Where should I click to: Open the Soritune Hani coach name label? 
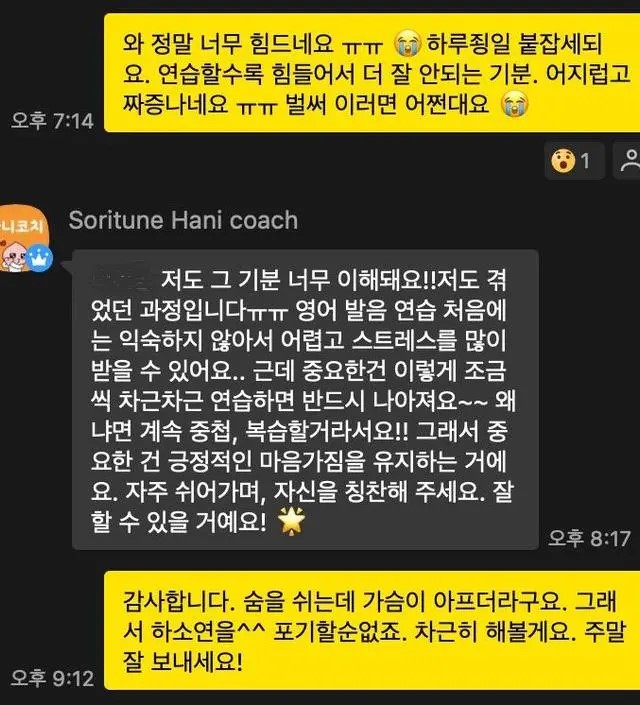183,219
